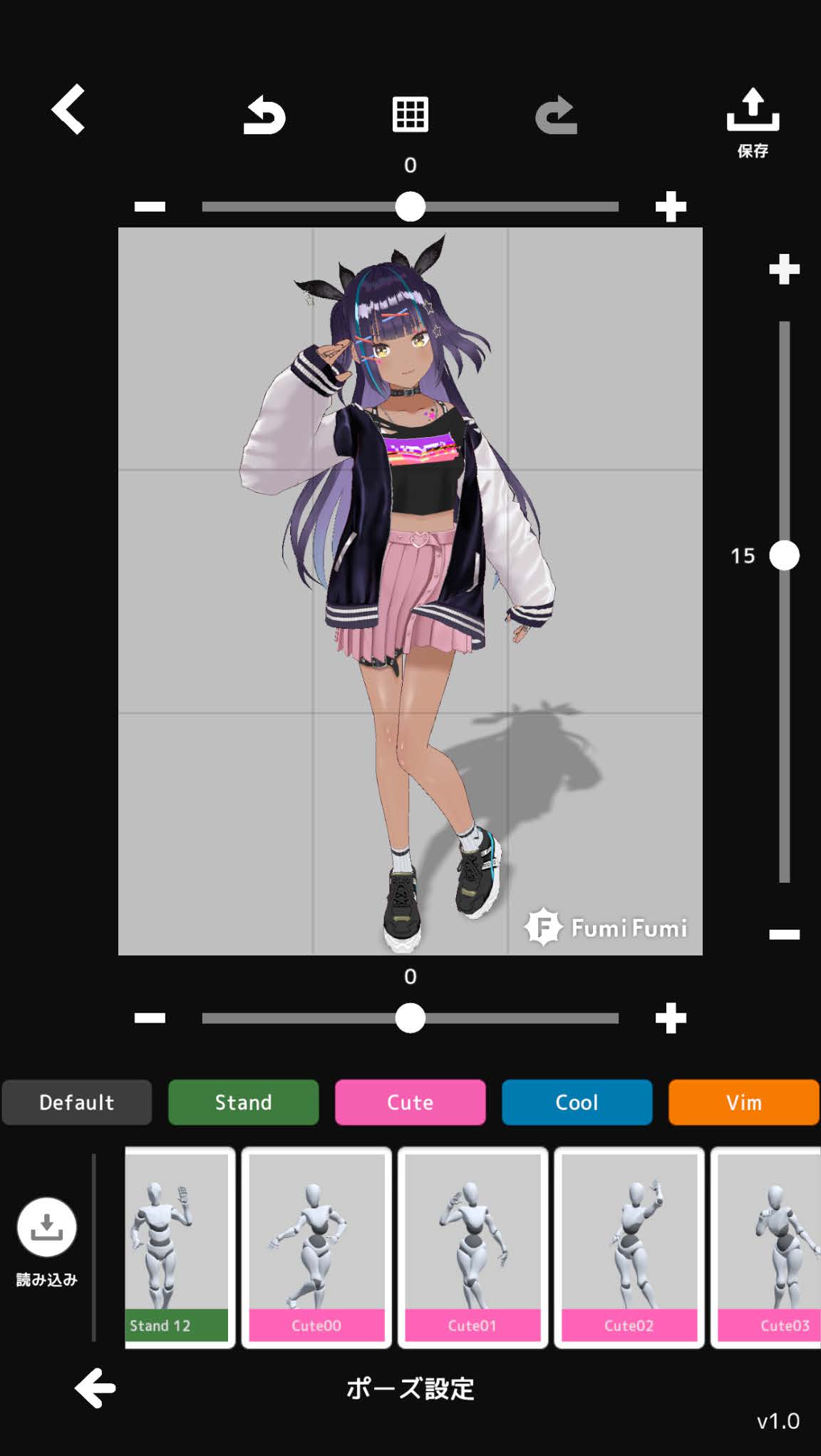Viewport: 821px width, 1456px height.
Task: Increase the bottom slider with plus
Action: 671,1018
